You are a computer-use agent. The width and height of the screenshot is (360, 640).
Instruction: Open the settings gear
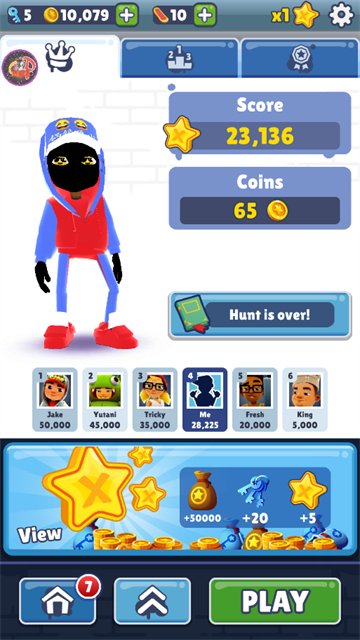(341, 16)
